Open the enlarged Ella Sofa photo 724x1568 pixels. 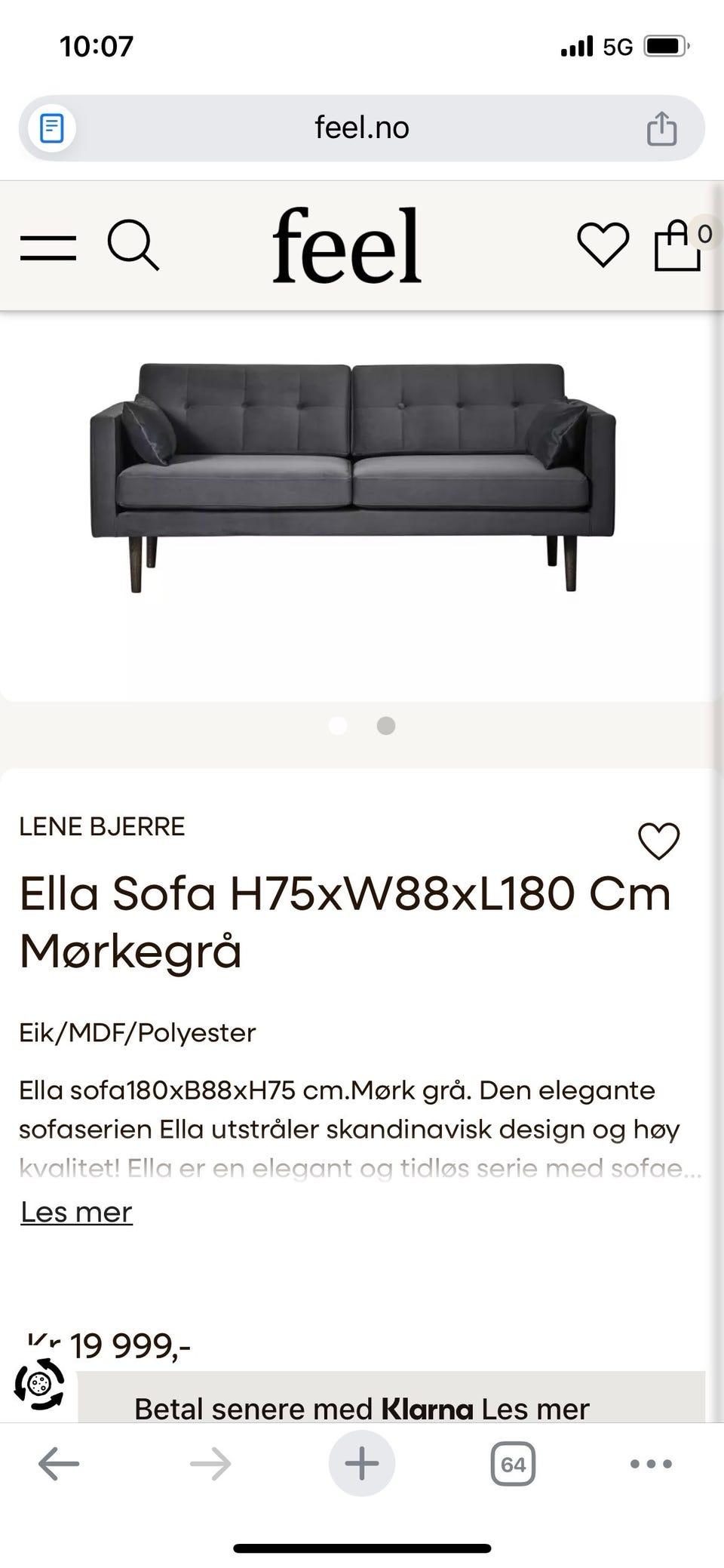point(353,475)
